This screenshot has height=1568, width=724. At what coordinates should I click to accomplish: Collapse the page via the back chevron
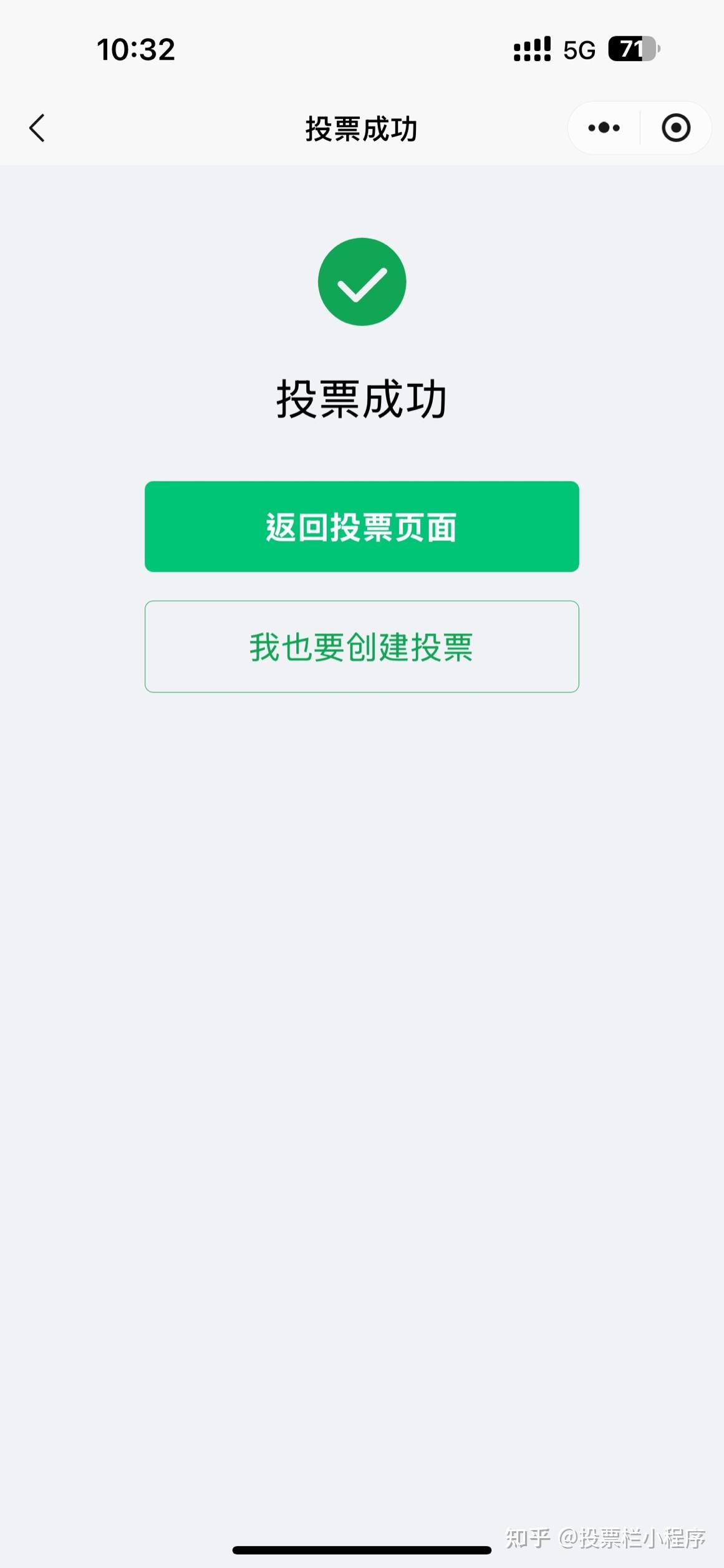click(x=37, y=129)
